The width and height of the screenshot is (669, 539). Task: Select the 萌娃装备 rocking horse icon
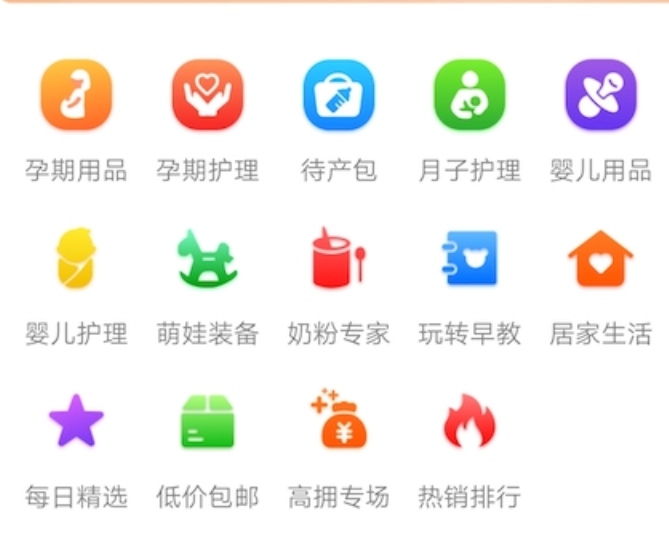click(207, 259)
